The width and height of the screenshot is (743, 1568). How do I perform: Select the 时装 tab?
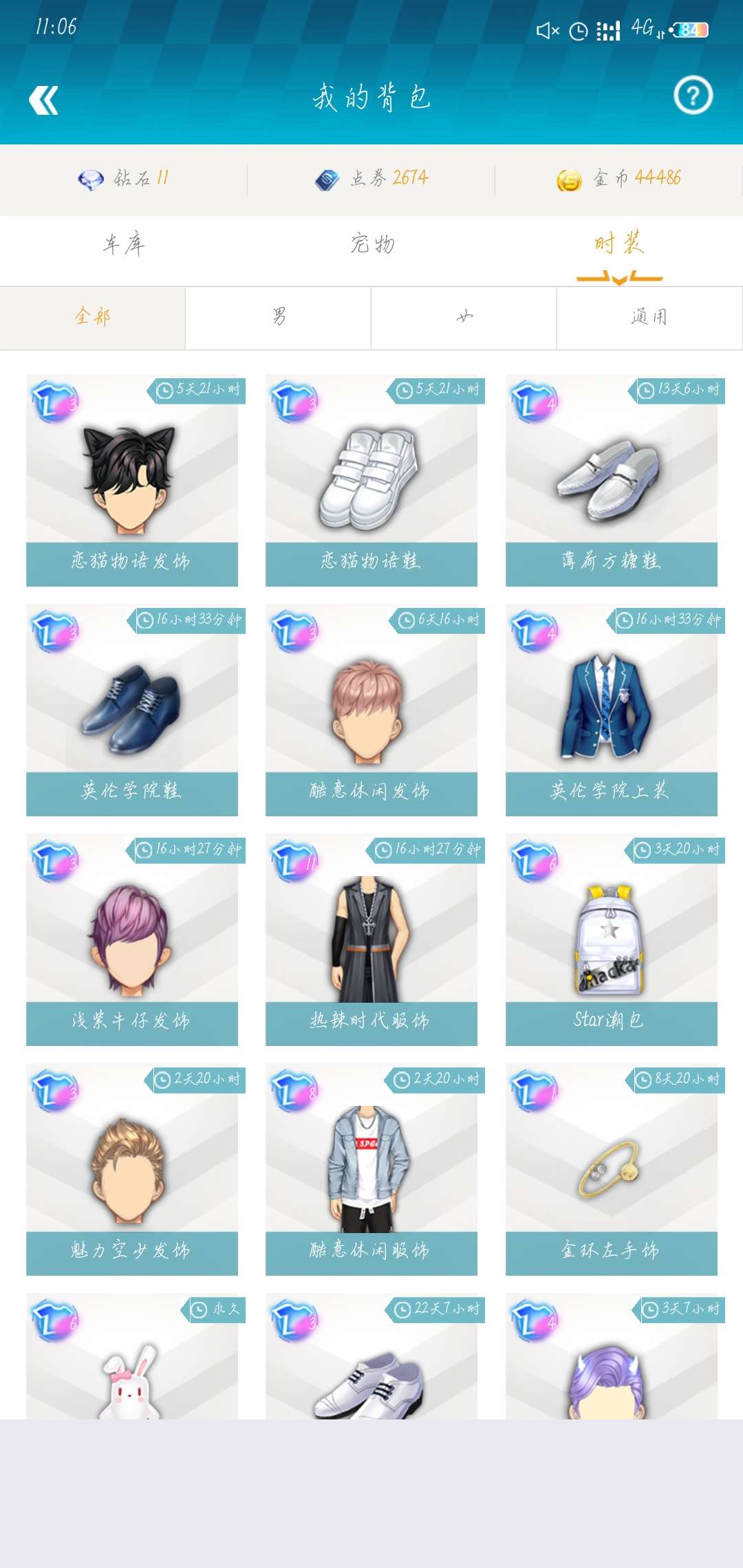(x=618, y=245)
